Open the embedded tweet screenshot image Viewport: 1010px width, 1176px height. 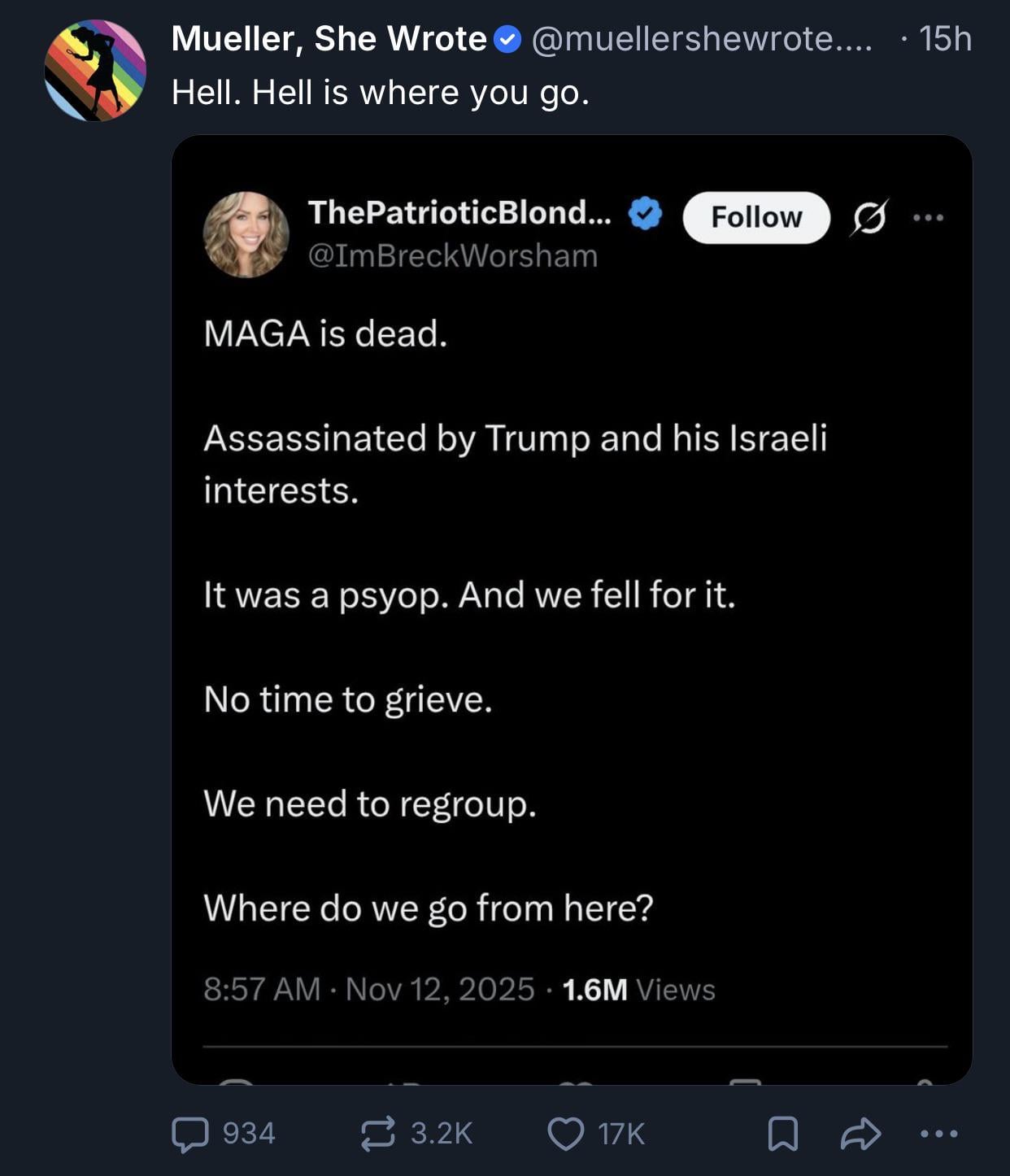click(x=572, y=610)
